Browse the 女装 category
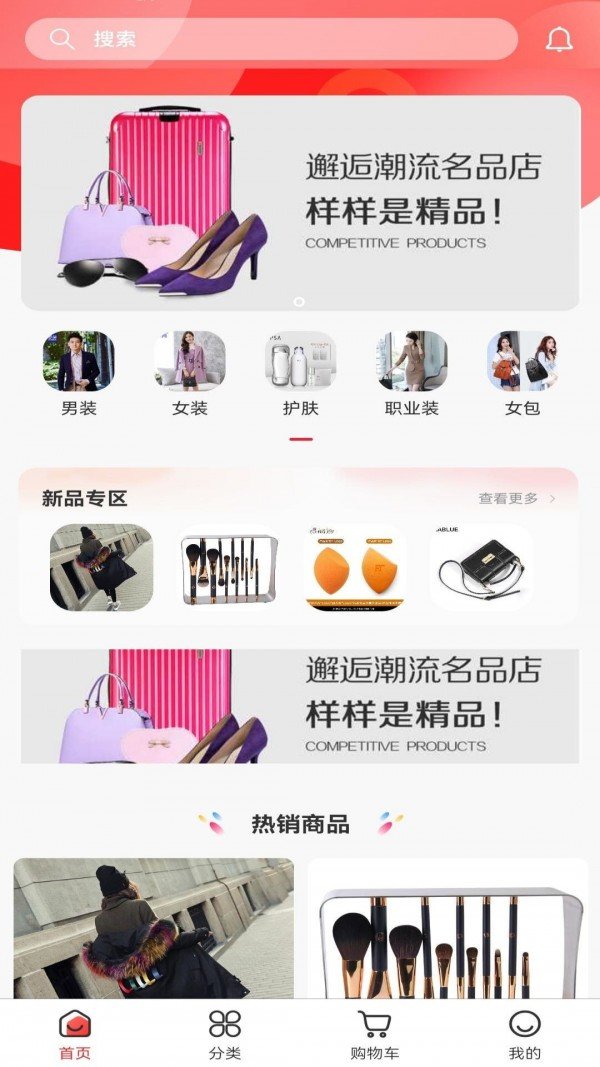This screenshot has width=600, height=1067. click(189, 372)
